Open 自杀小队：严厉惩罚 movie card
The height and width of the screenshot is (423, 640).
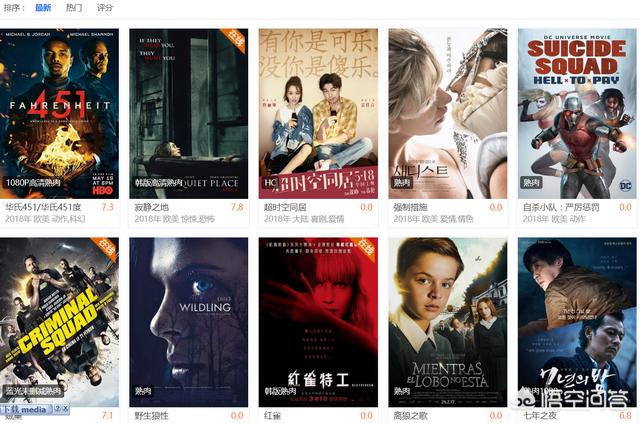(577, 112)
